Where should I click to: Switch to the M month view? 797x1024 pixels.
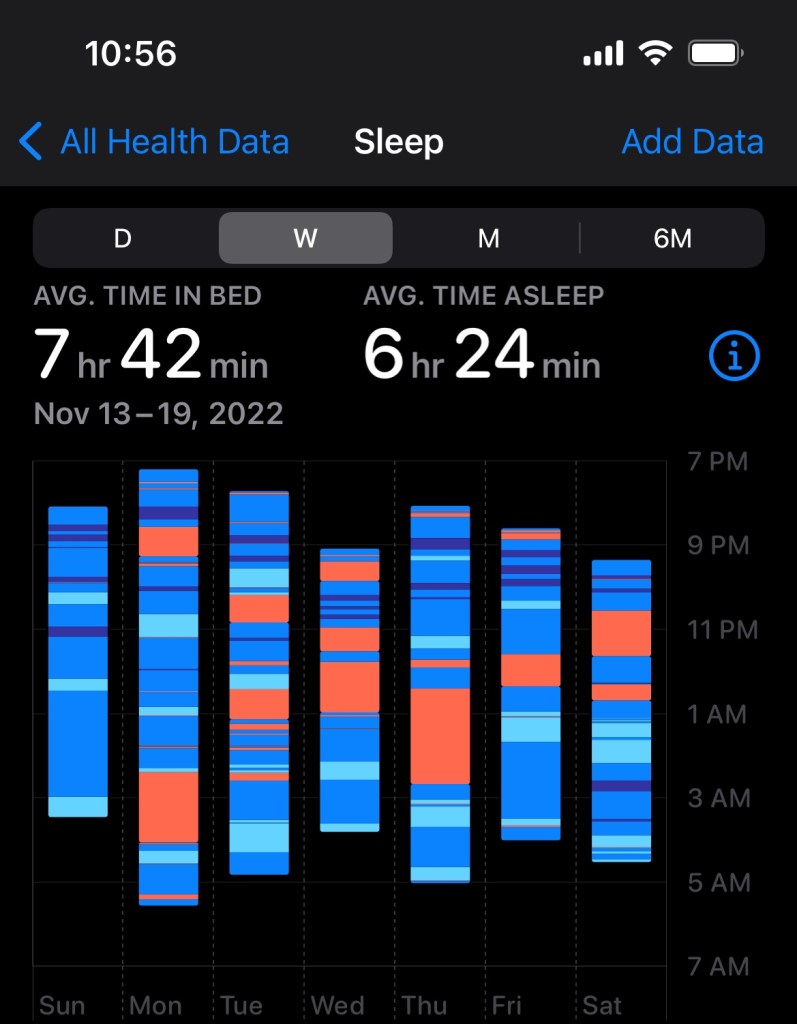(x=488, y=238)
